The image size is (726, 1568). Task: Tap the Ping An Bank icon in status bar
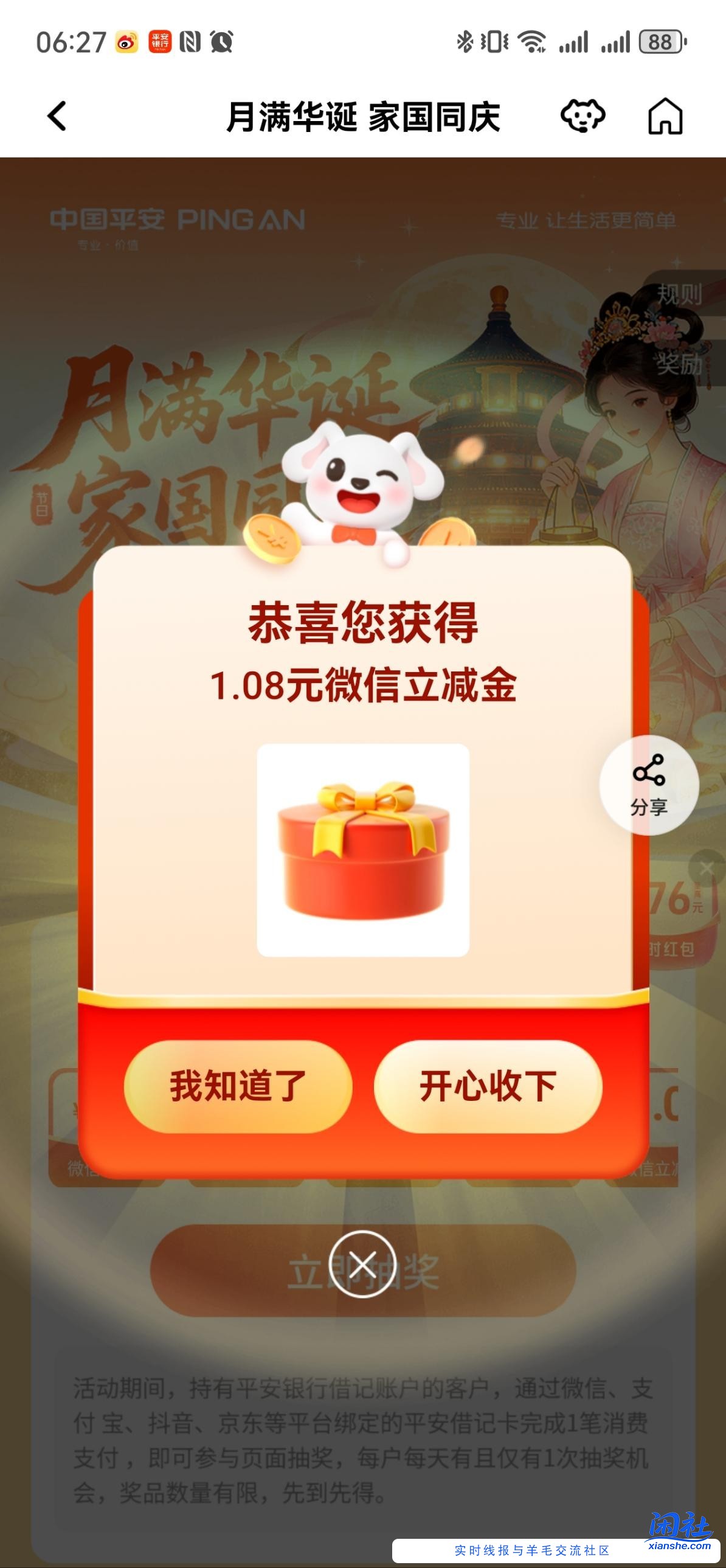(x=160, y=40)
